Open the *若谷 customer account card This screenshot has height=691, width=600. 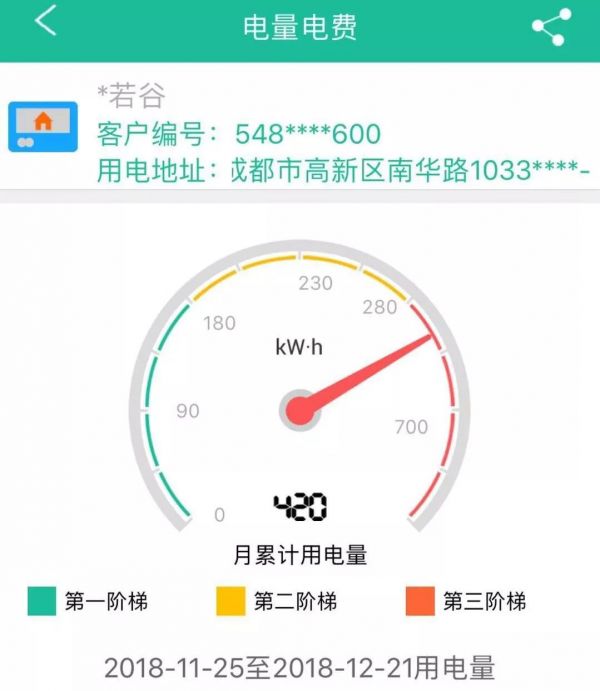(x=300, y=133)
